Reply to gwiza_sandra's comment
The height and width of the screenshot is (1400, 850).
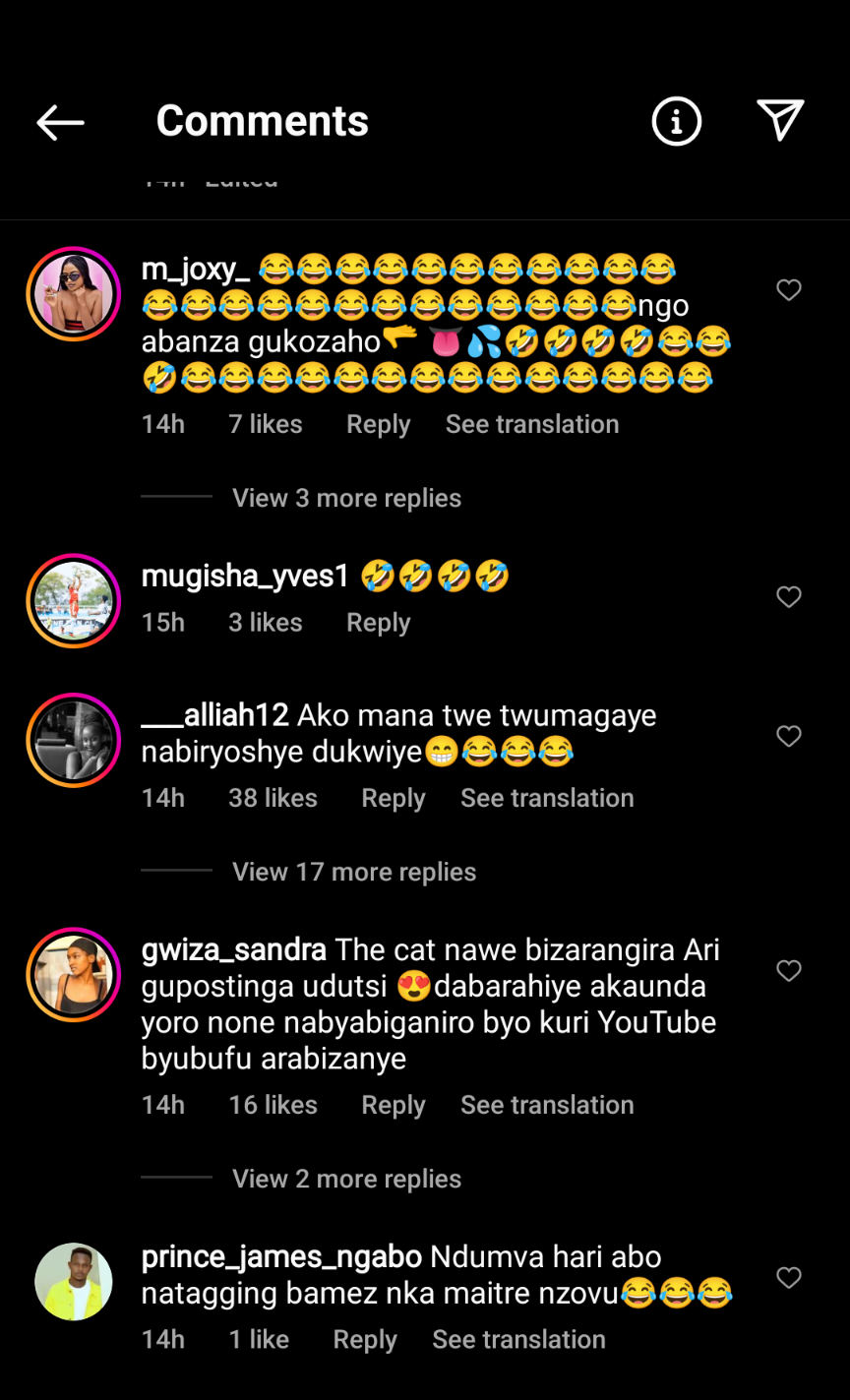pyautogui.click(x=393, y=1105)
